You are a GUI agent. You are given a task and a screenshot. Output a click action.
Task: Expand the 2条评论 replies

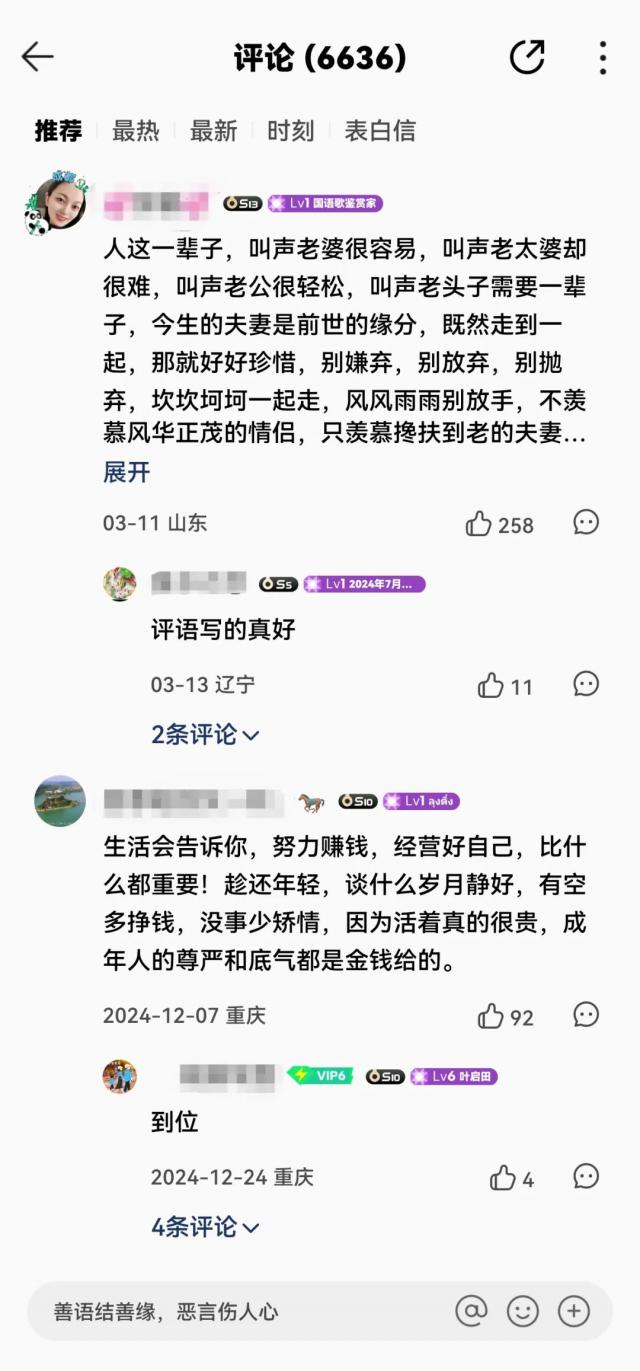click(x=205, y=735)
